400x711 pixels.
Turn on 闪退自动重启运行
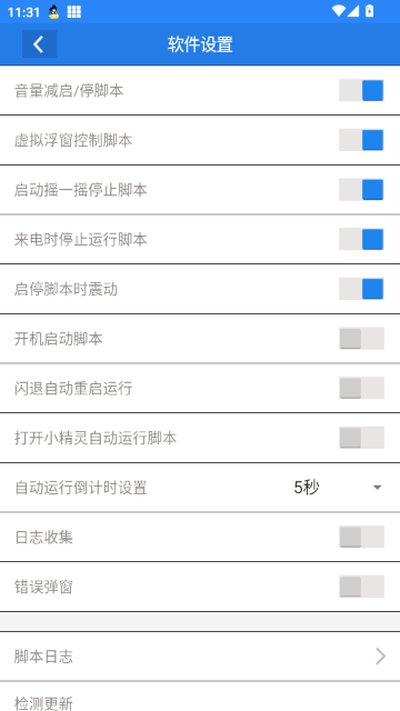point(361,388)
